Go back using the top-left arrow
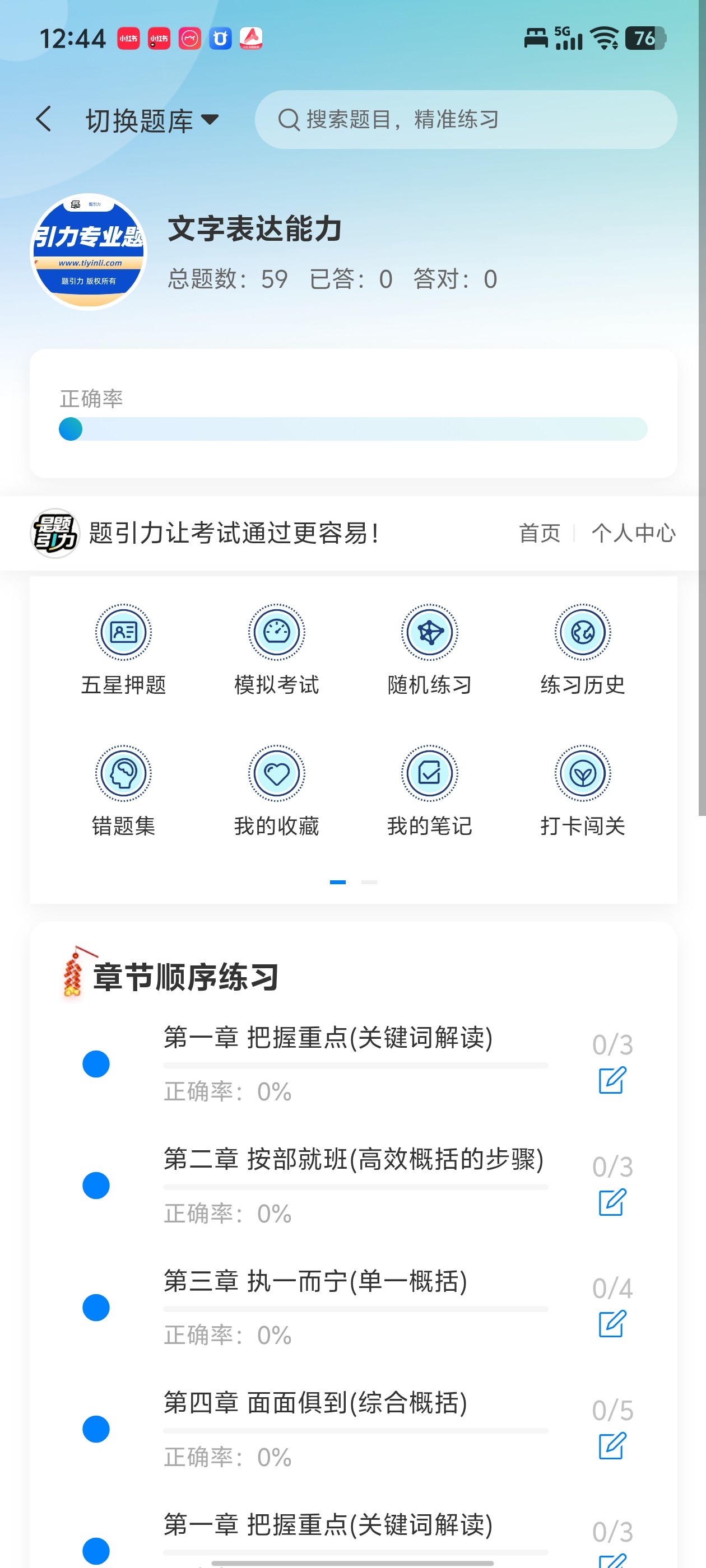The width and height of the screenshot is (706, 1568). pyautogui.click(x=43, y=119)
